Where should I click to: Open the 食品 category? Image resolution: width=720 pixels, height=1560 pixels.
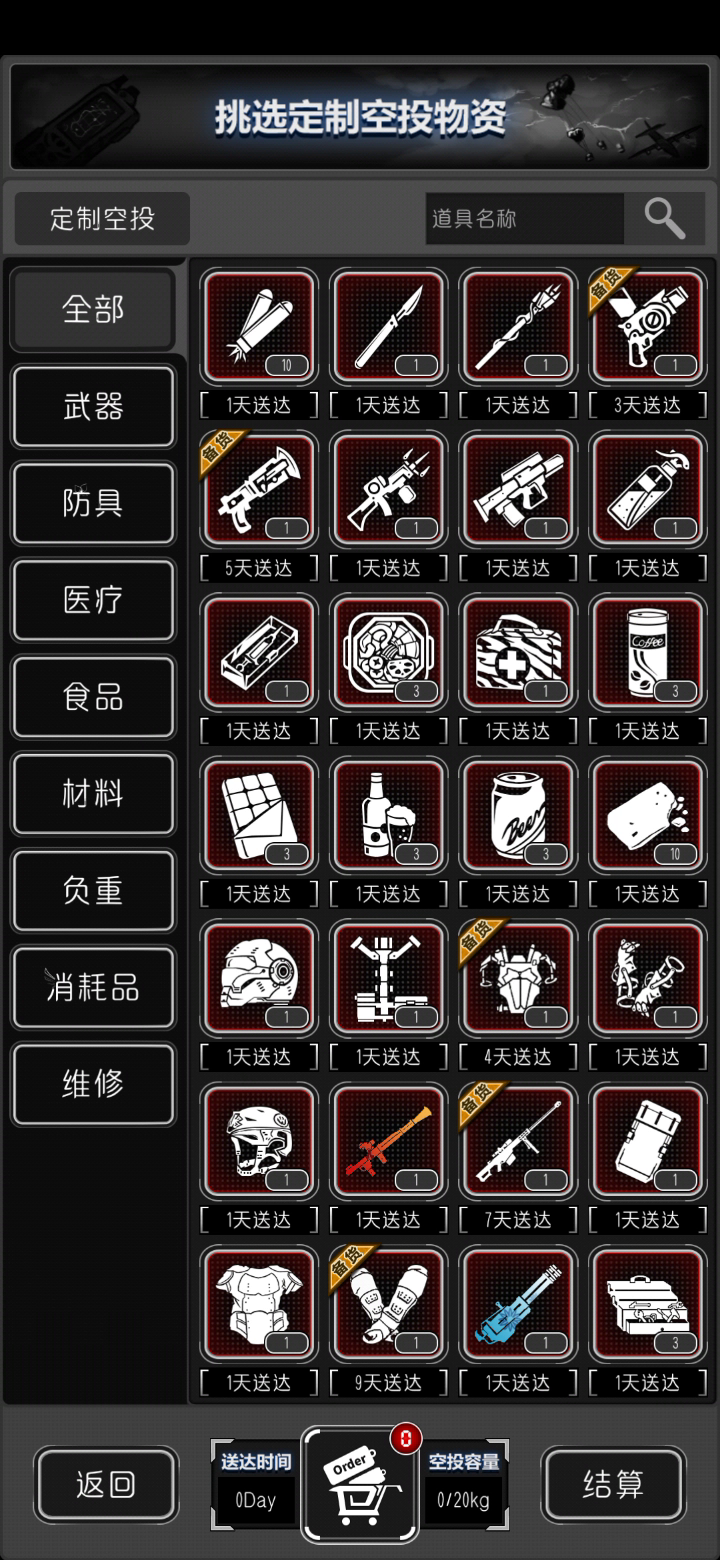click(93, 697)
